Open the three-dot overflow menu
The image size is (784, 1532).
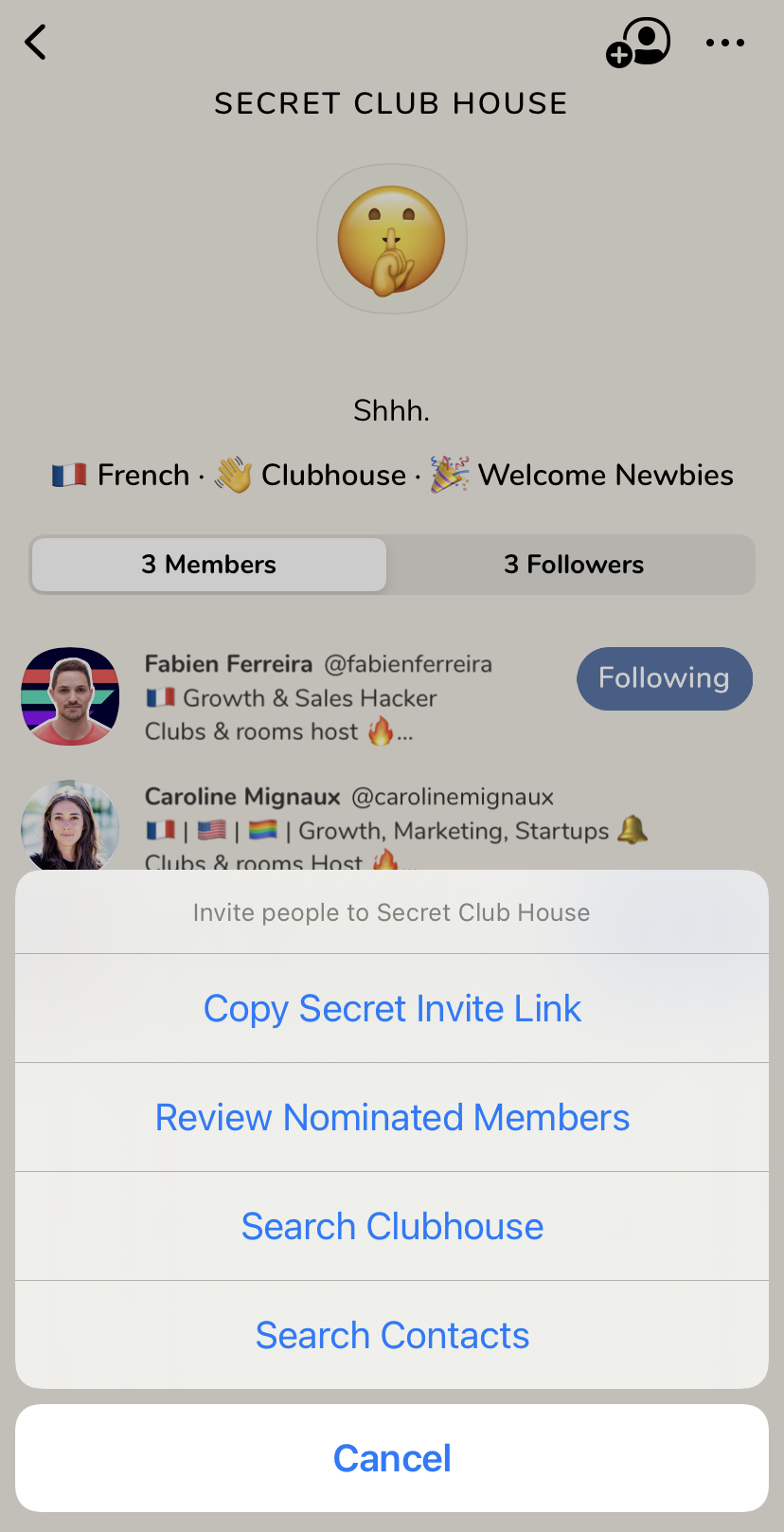[x=725, y=43]
